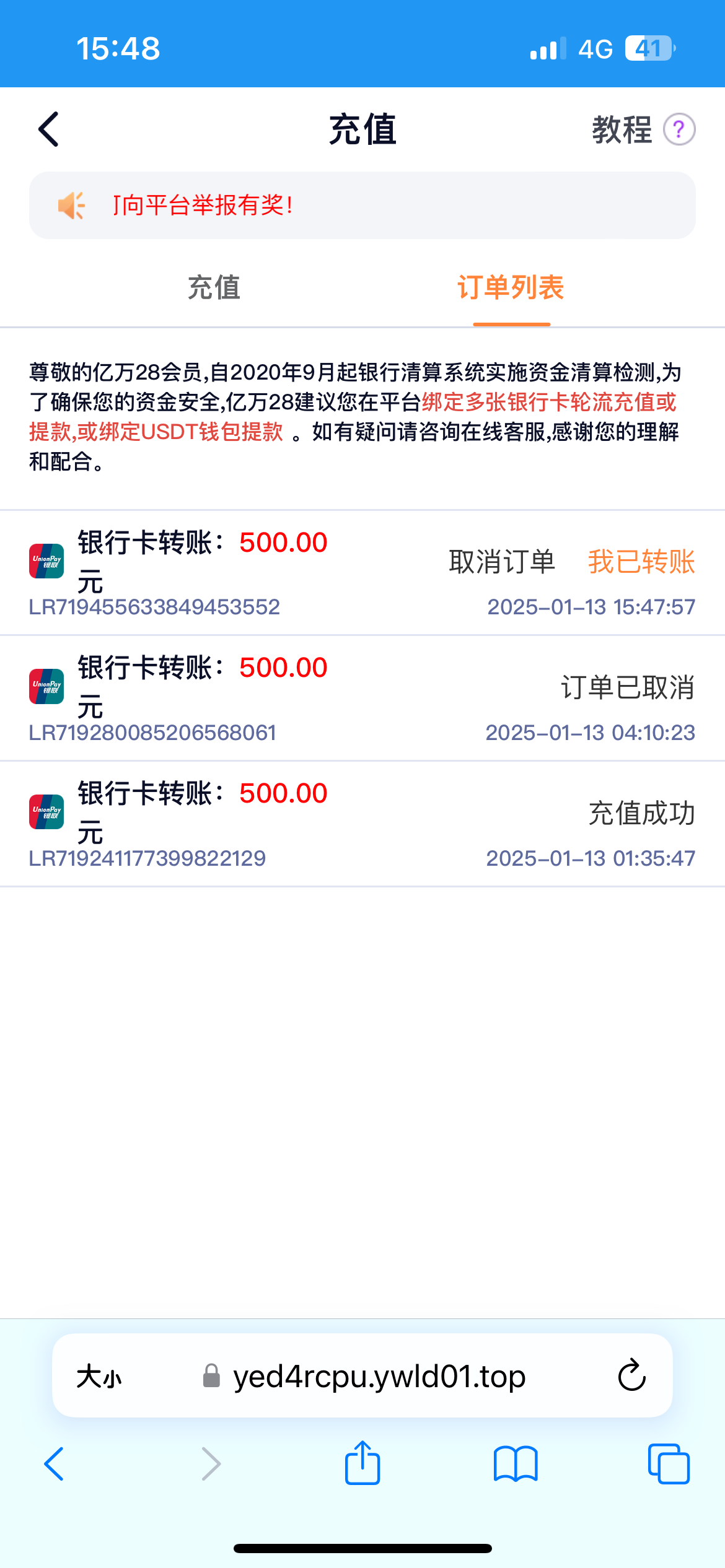Go back a page in Safari

[54, 1464]
